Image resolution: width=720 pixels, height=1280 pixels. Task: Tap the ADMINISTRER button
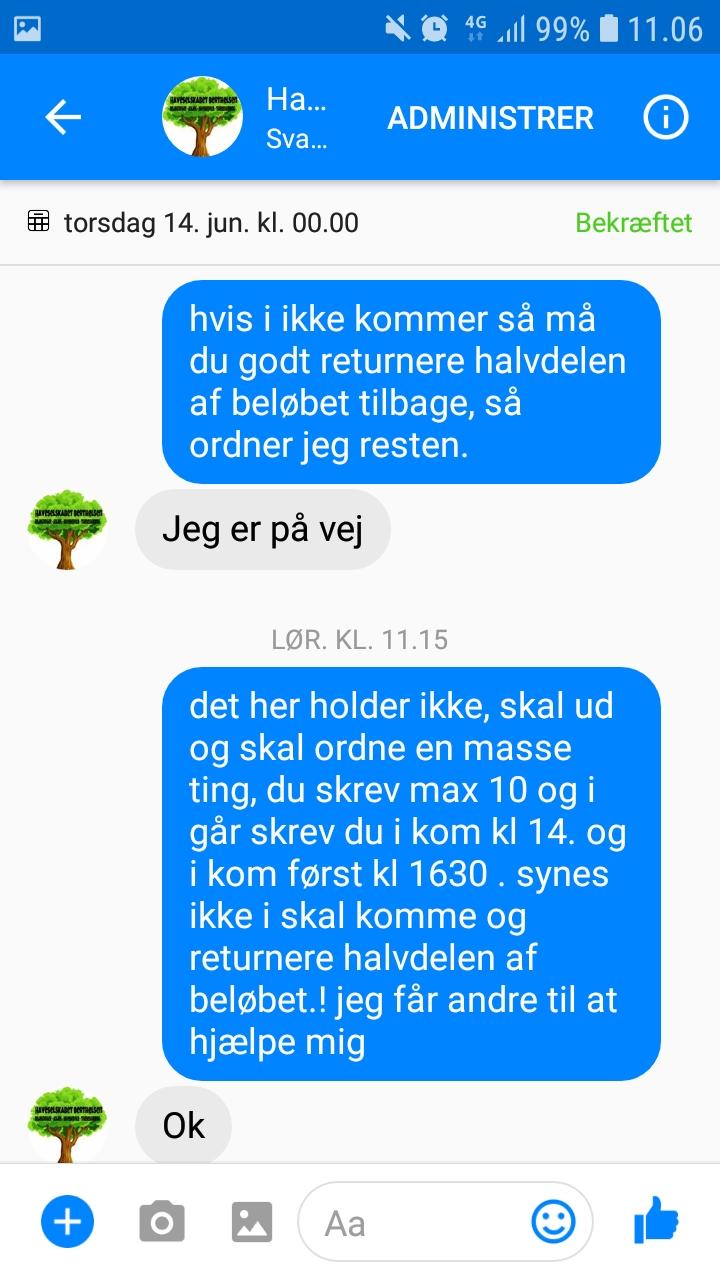[x=490, y=118]
